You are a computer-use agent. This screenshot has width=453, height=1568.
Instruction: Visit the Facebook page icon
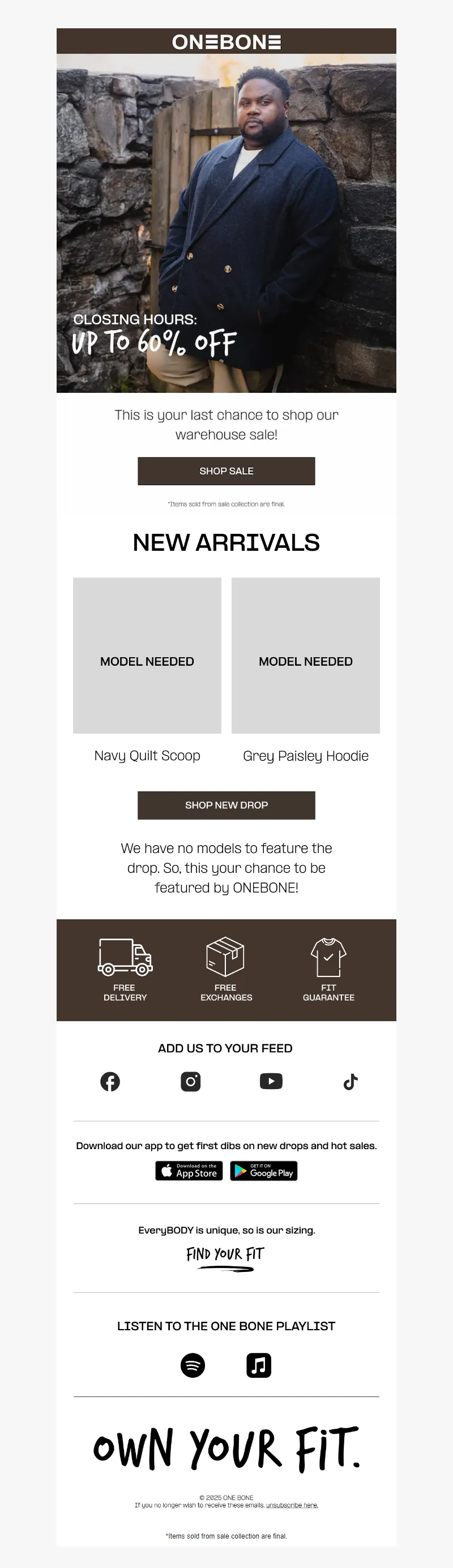pyautogui.click(x=110, y=1082)
